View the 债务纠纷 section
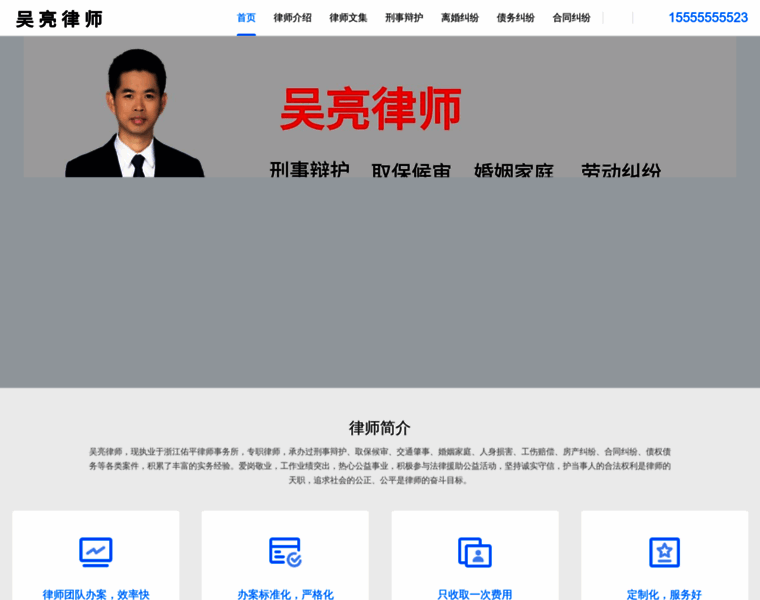 pyautogui.click(x=516, y=18)
